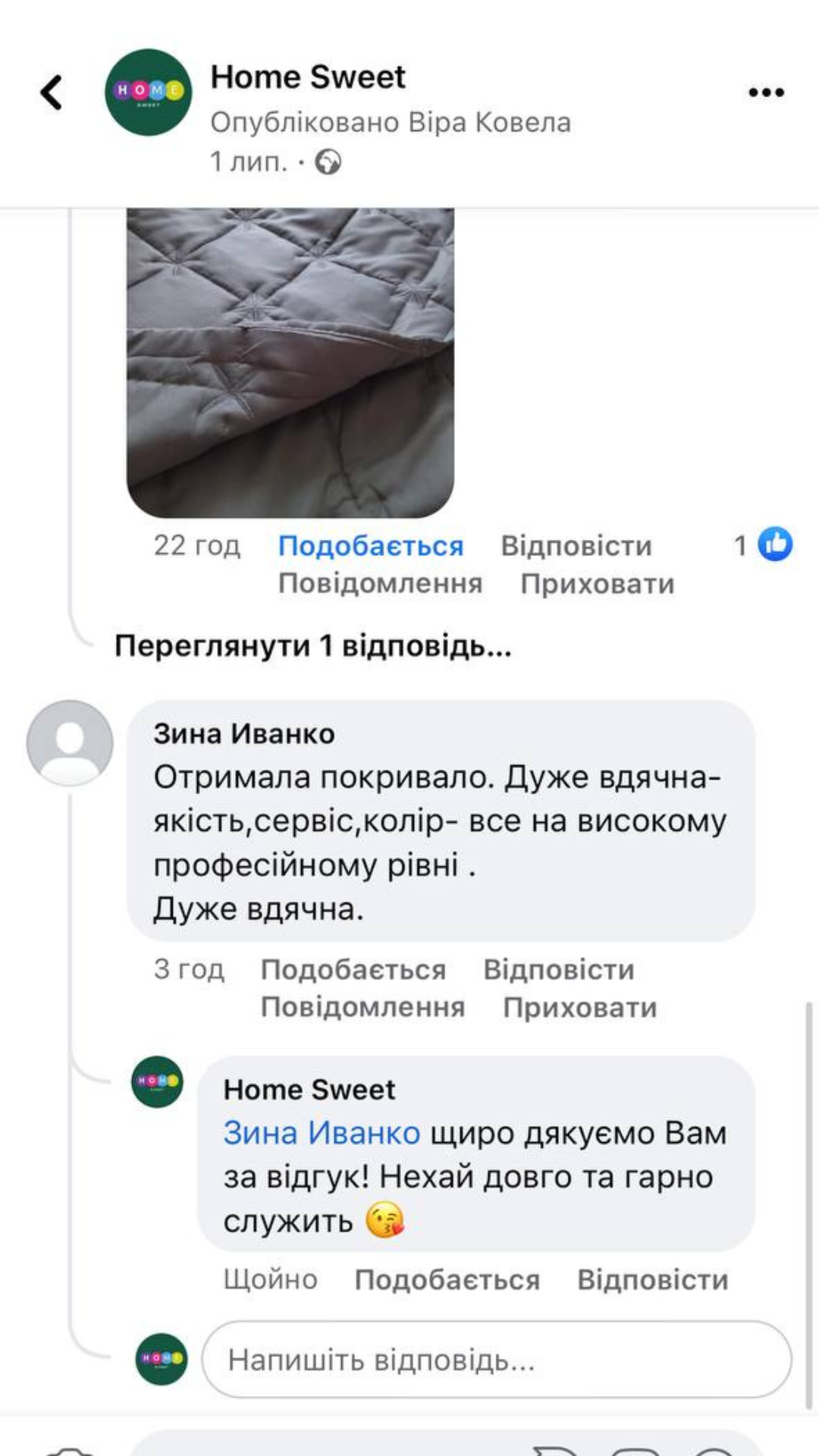
Task: Like the Home Sweet reply
Action: pyautogui.click(x=447, y=1280)
